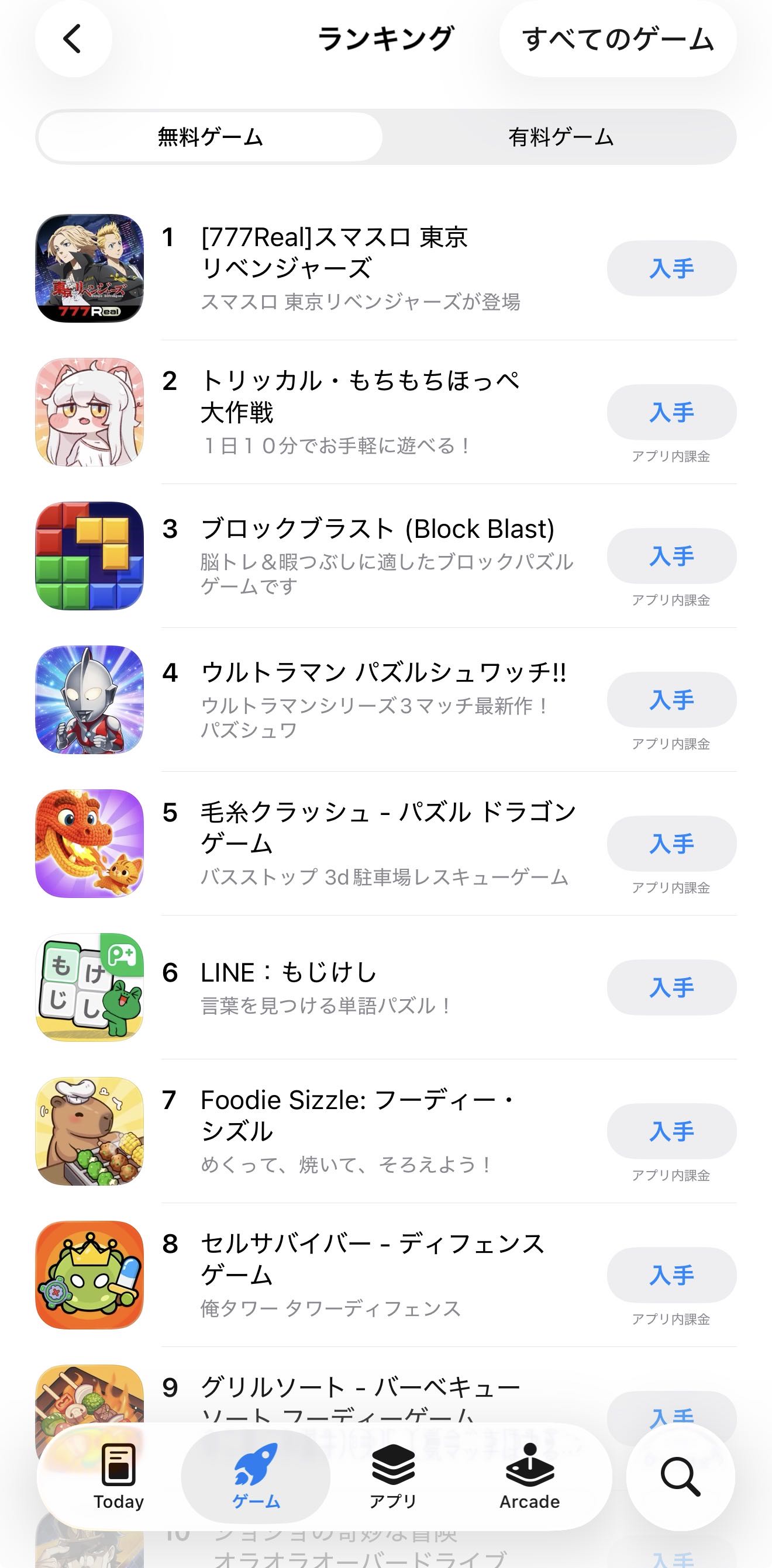Select the 無料ゲーム segment
Image resolution: width=772 pixels, height=1568 pixels.
[210, 137]
